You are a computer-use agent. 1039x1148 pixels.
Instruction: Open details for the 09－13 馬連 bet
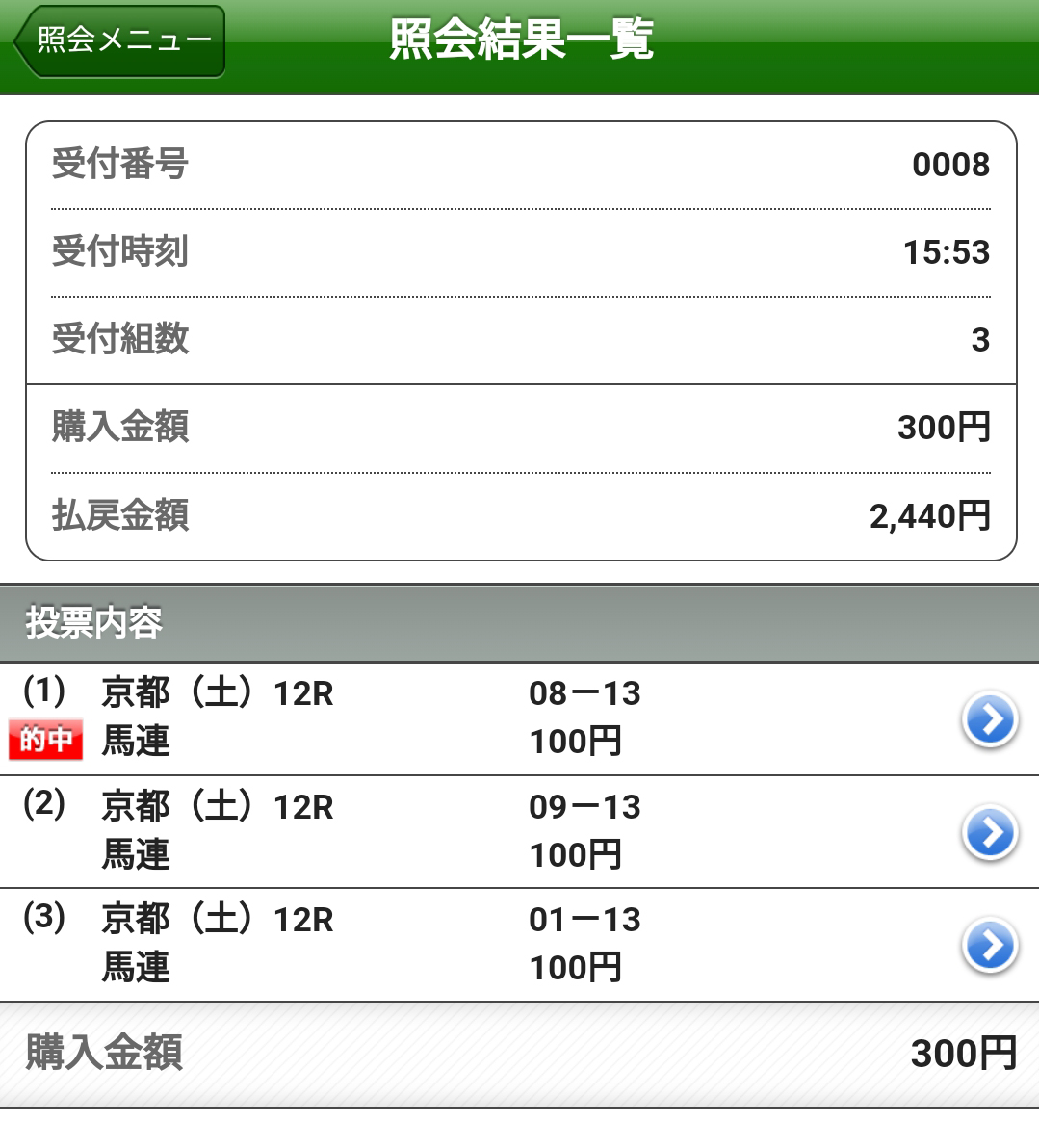[990, 832]
